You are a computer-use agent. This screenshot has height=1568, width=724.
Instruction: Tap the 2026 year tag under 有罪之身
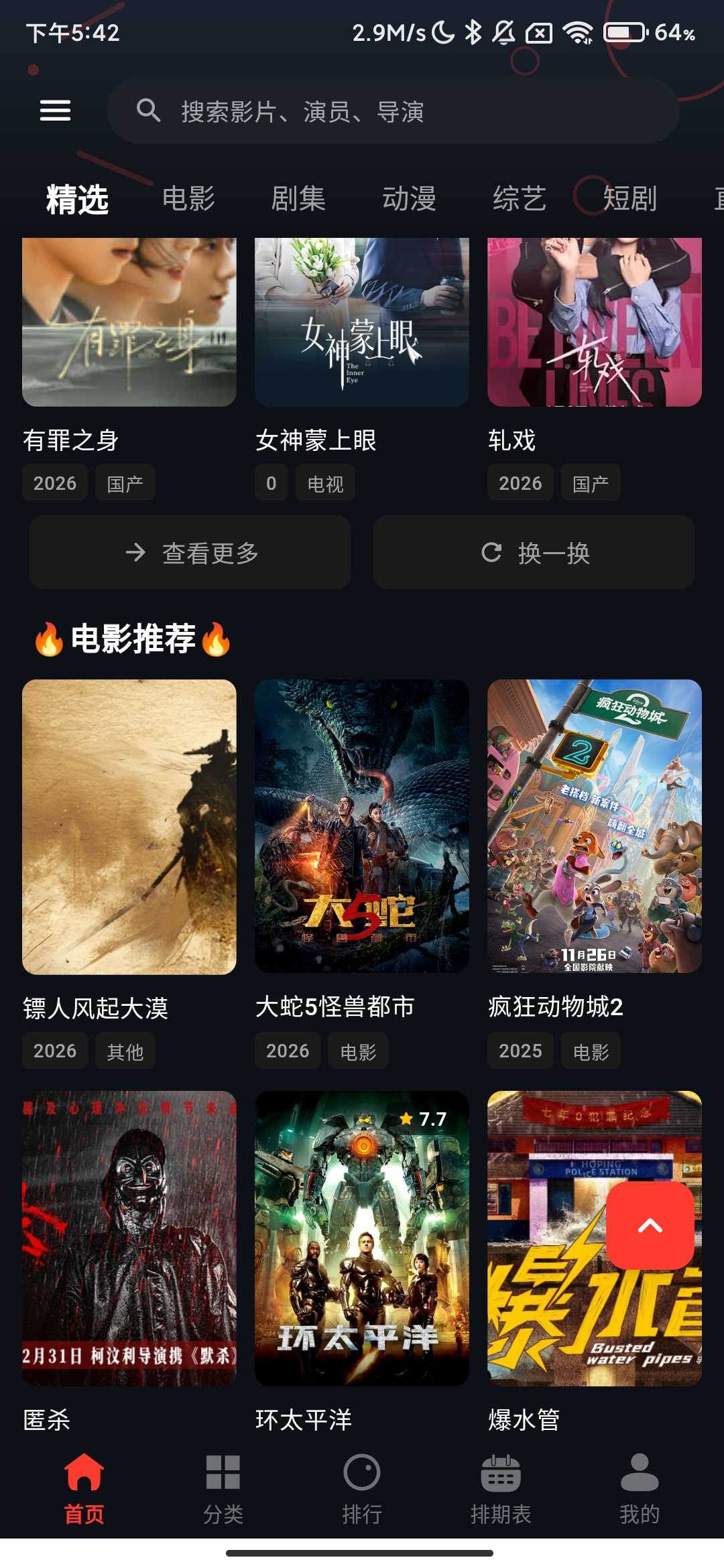54,482
